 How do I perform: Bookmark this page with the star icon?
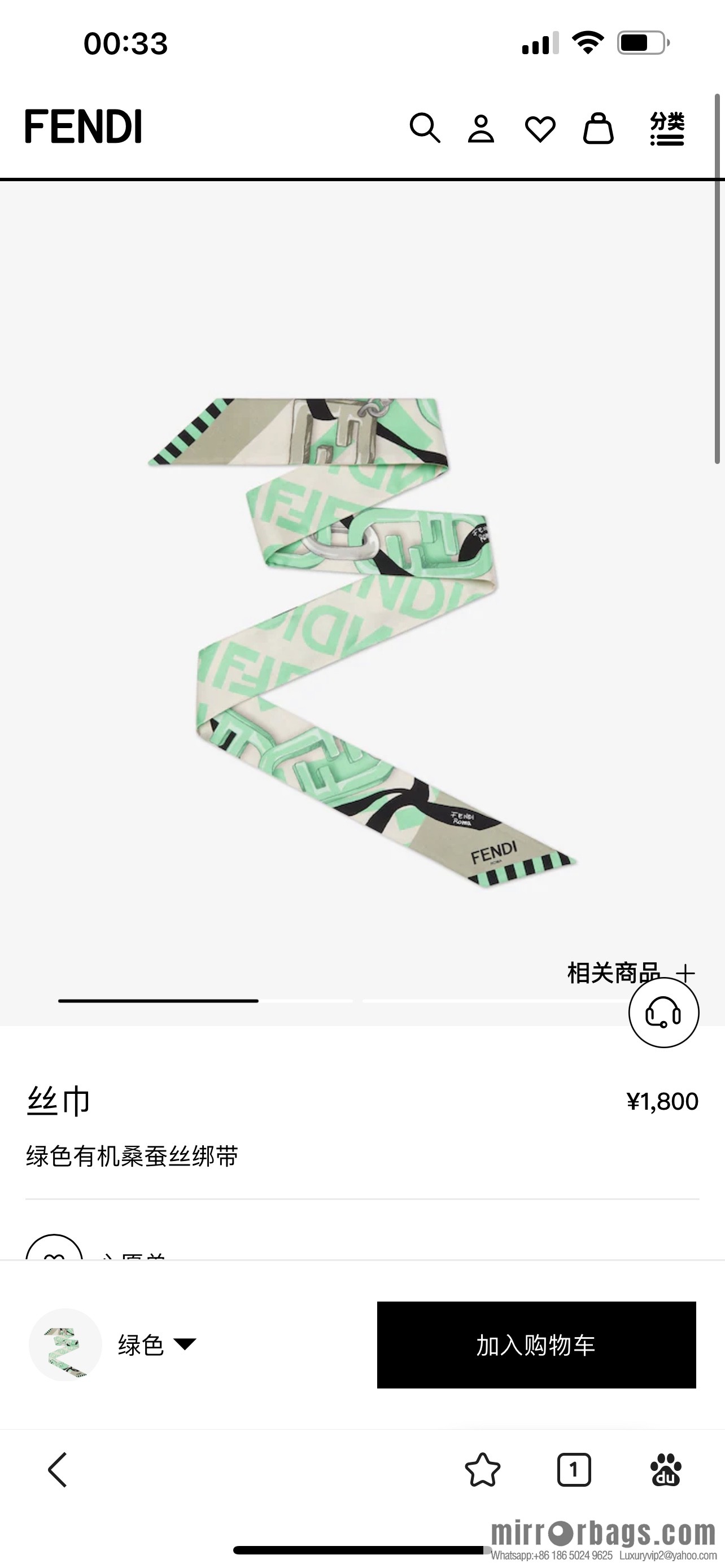click(x=482, y=1470)
